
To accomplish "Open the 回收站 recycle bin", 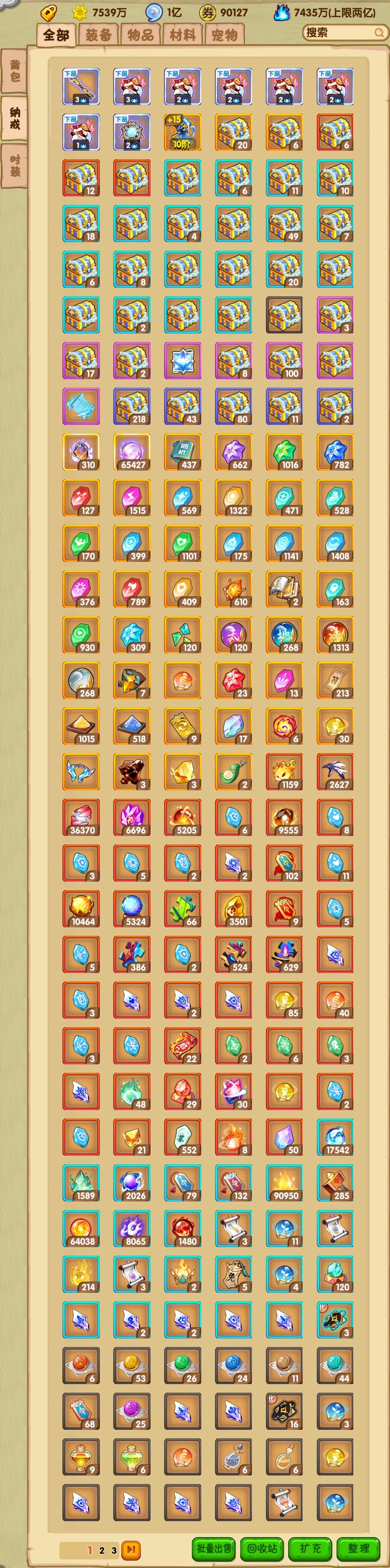I will coord(262,1547).
